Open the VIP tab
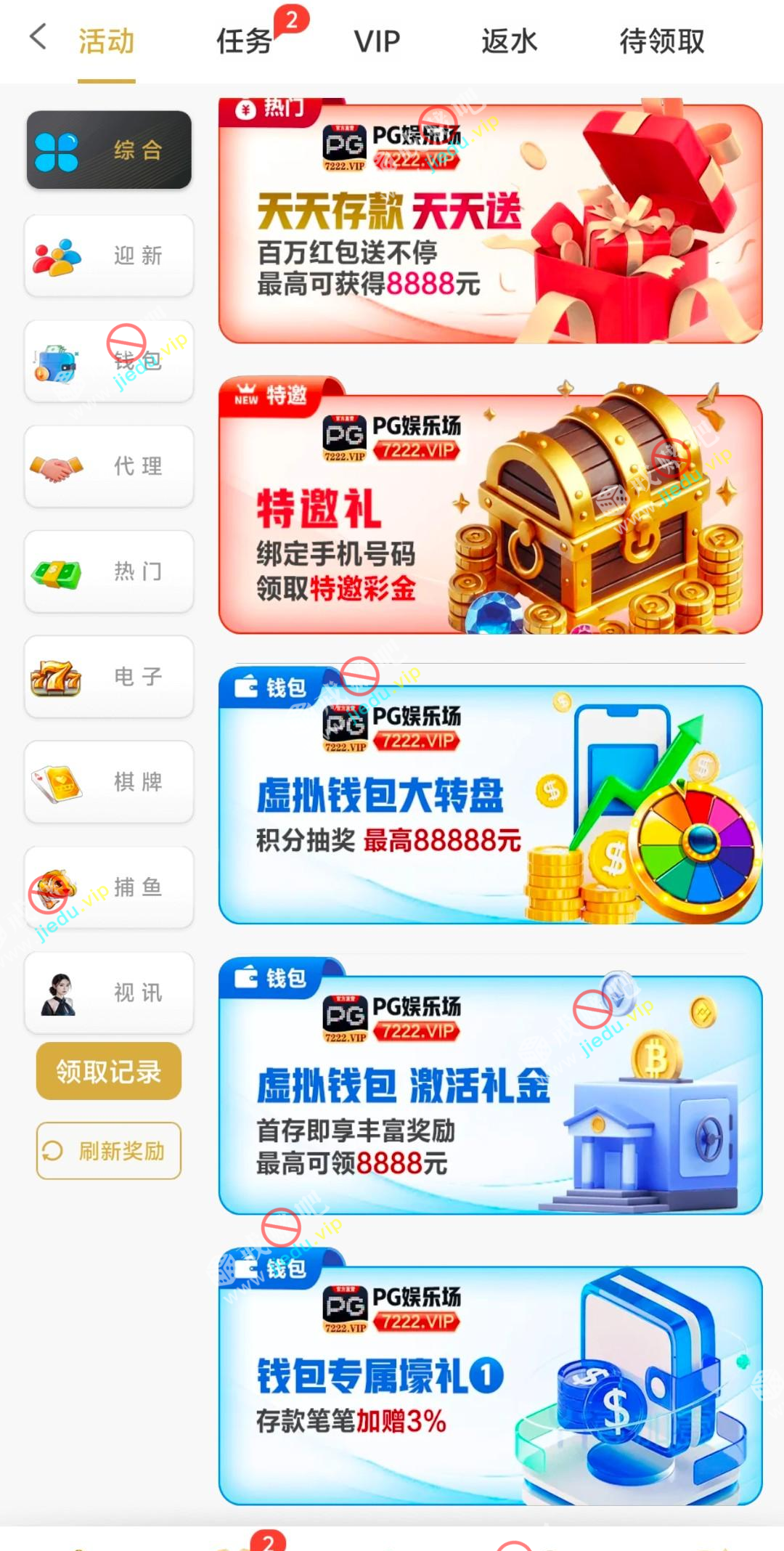This screenshot has height=1551, width=784. [x=376, y=41]
